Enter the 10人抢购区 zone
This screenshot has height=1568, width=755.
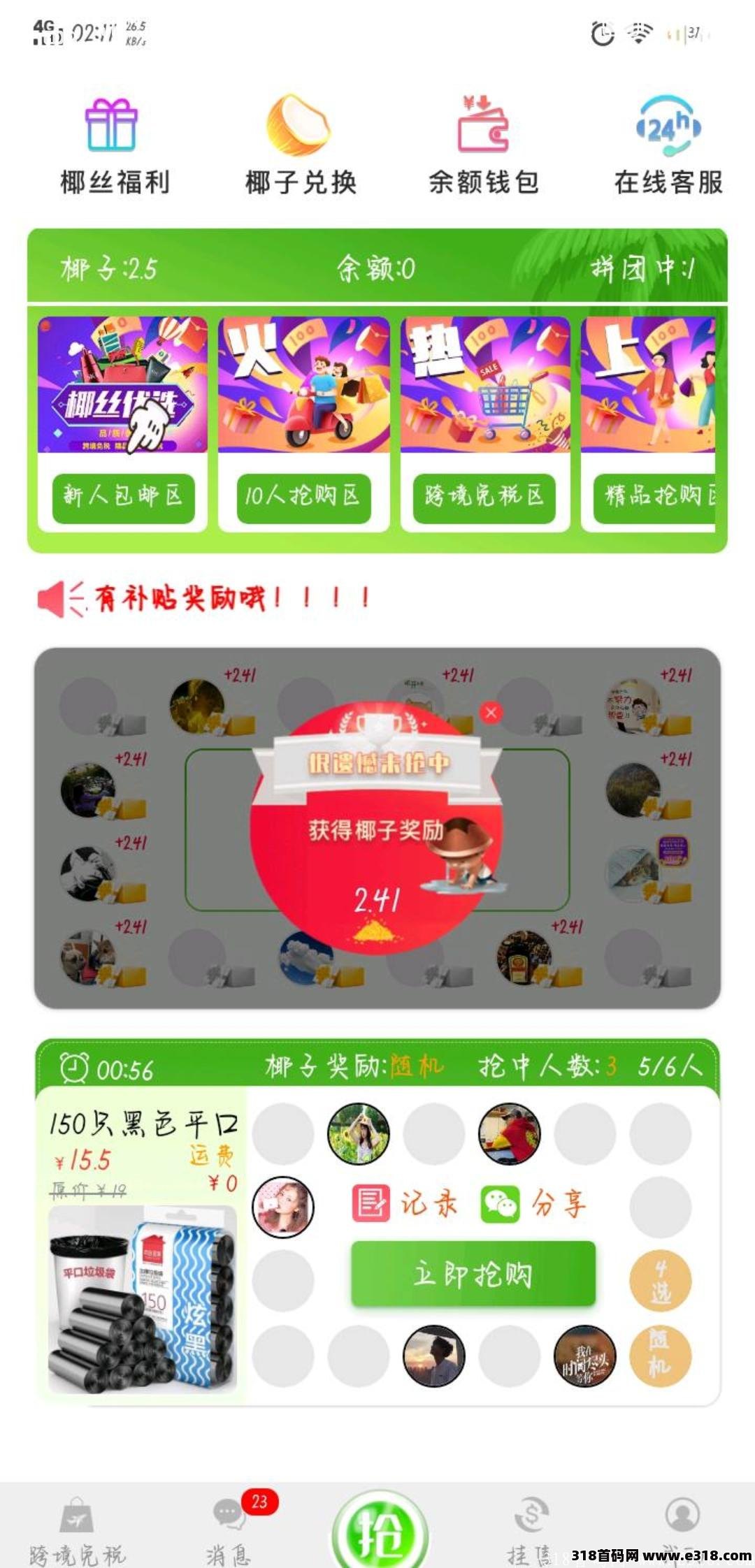click(x=303, y=498)
